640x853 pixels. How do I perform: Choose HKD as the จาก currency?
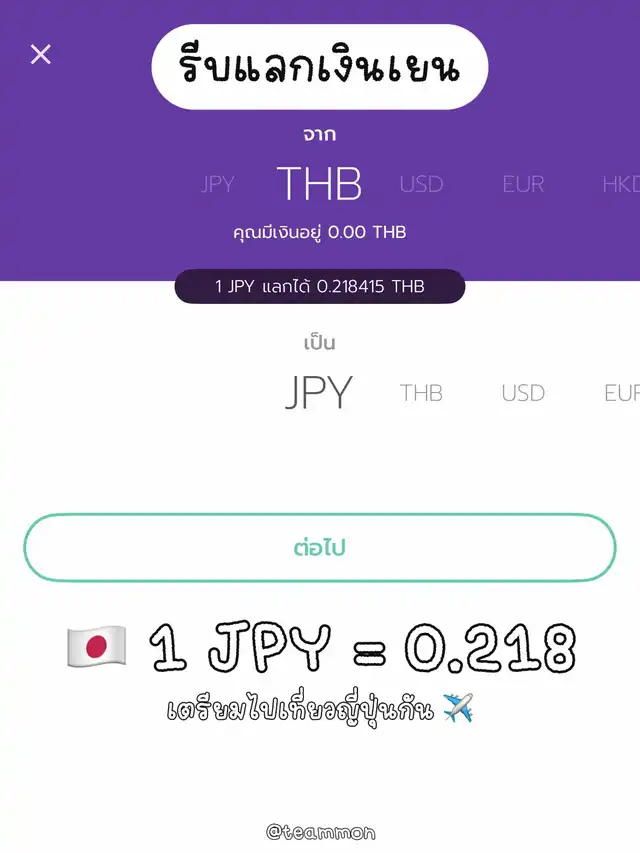coord(620,184)
